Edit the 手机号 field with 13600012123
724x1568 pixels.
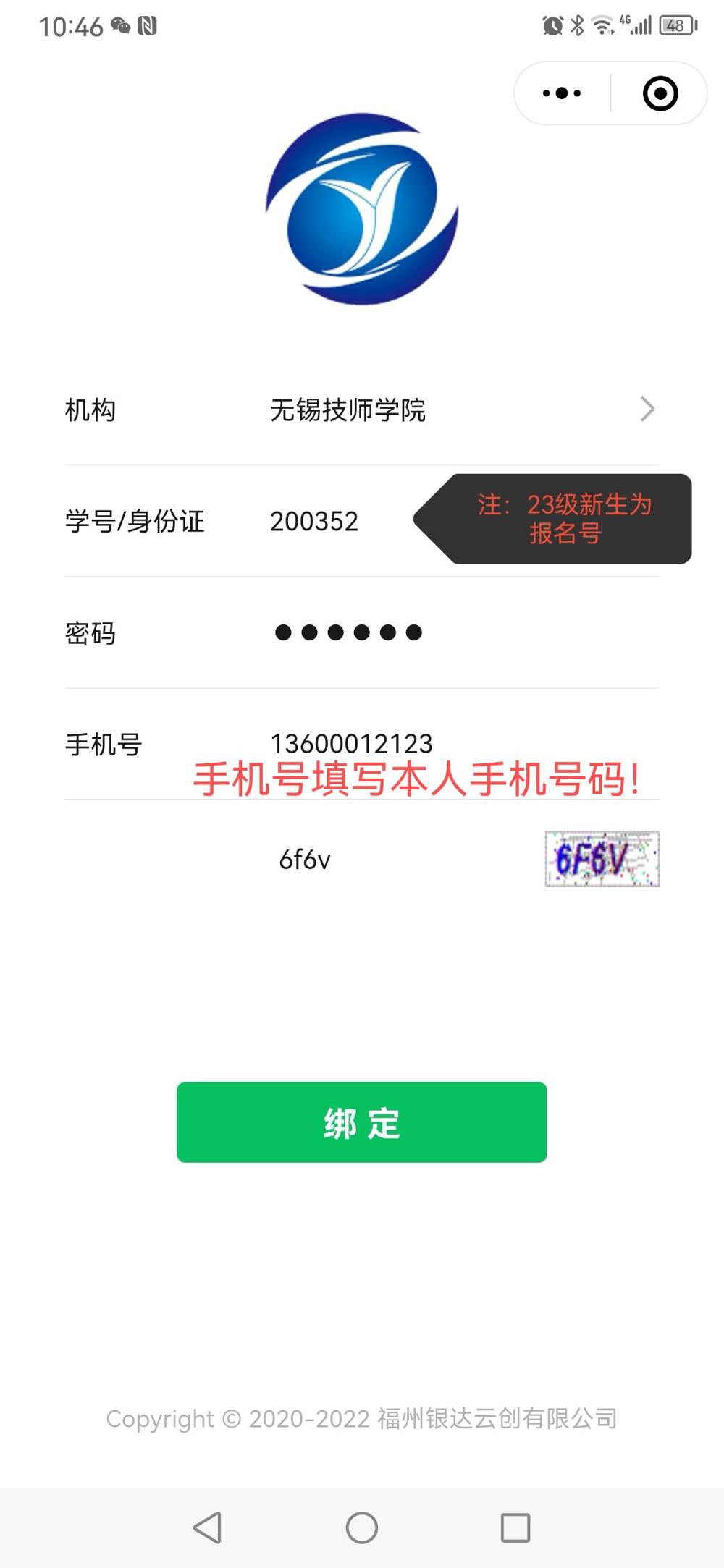[x=351, y=743]
